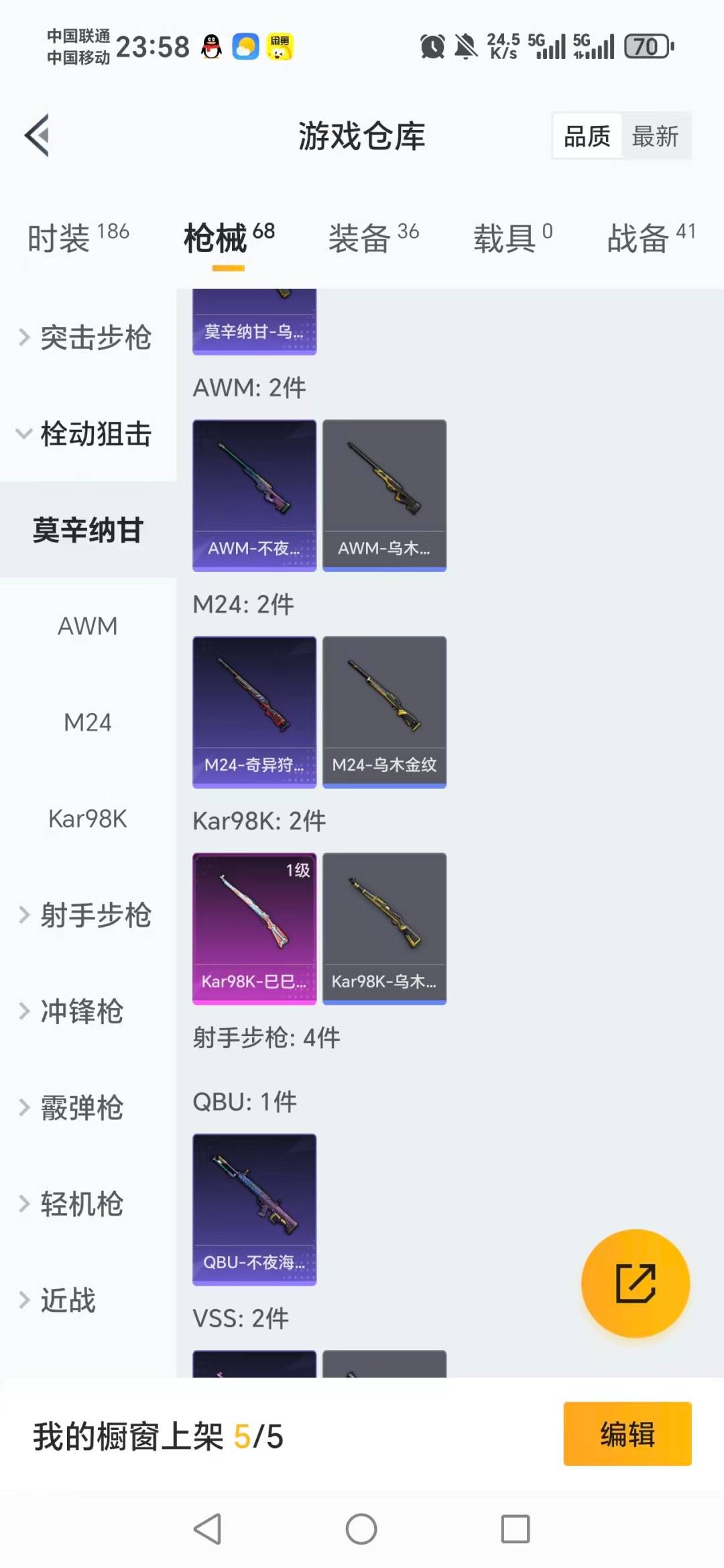Switch sorting to 品质 mode
This screenshot has height=1568, width=724.
pyautogui.click(x=586, y=135)
